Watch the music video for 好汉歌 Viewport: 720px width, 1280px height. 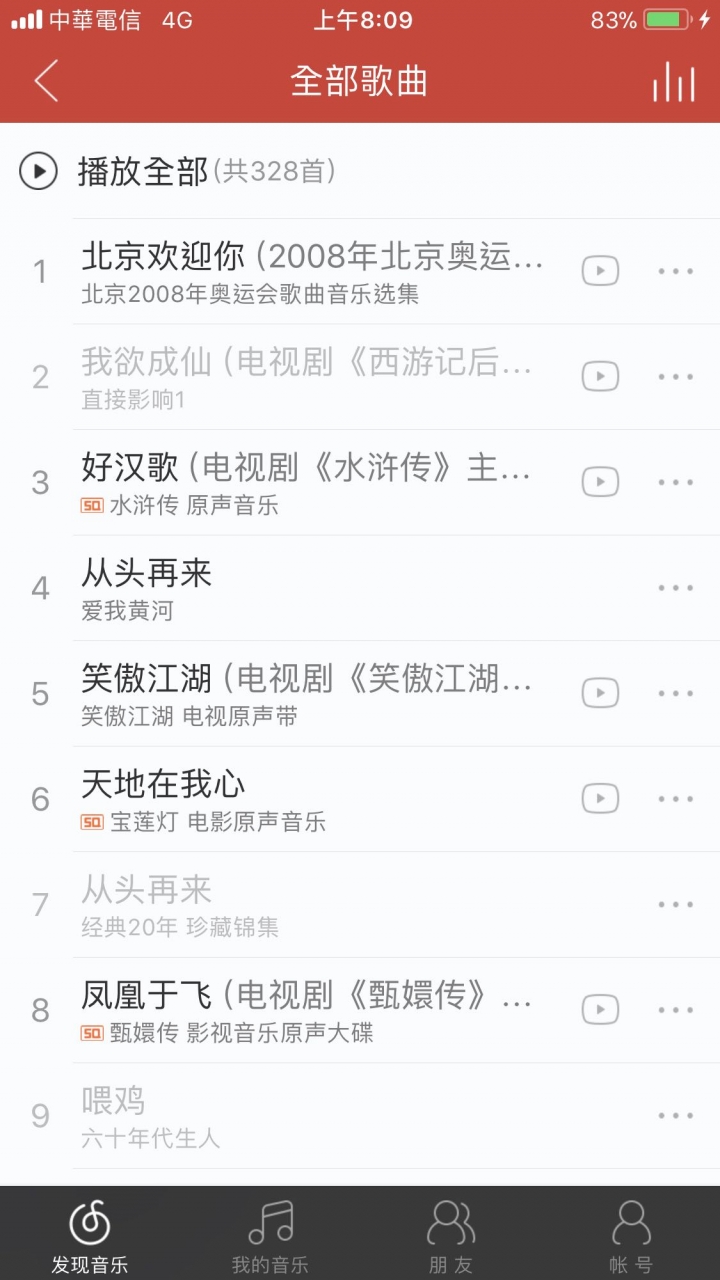tap(600, 482)
